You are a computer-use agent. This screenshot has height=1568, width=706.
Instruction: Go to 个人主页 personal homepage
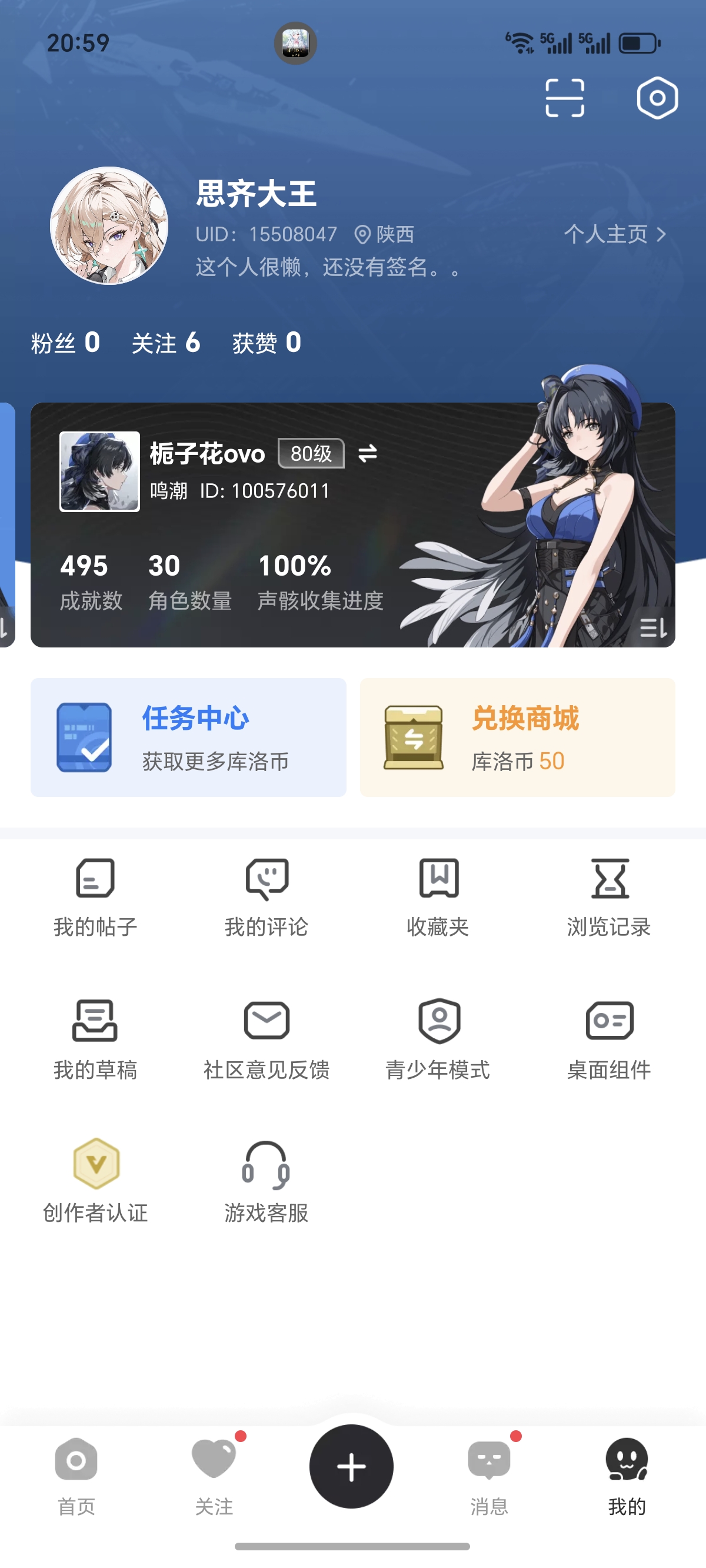[615, 234]
